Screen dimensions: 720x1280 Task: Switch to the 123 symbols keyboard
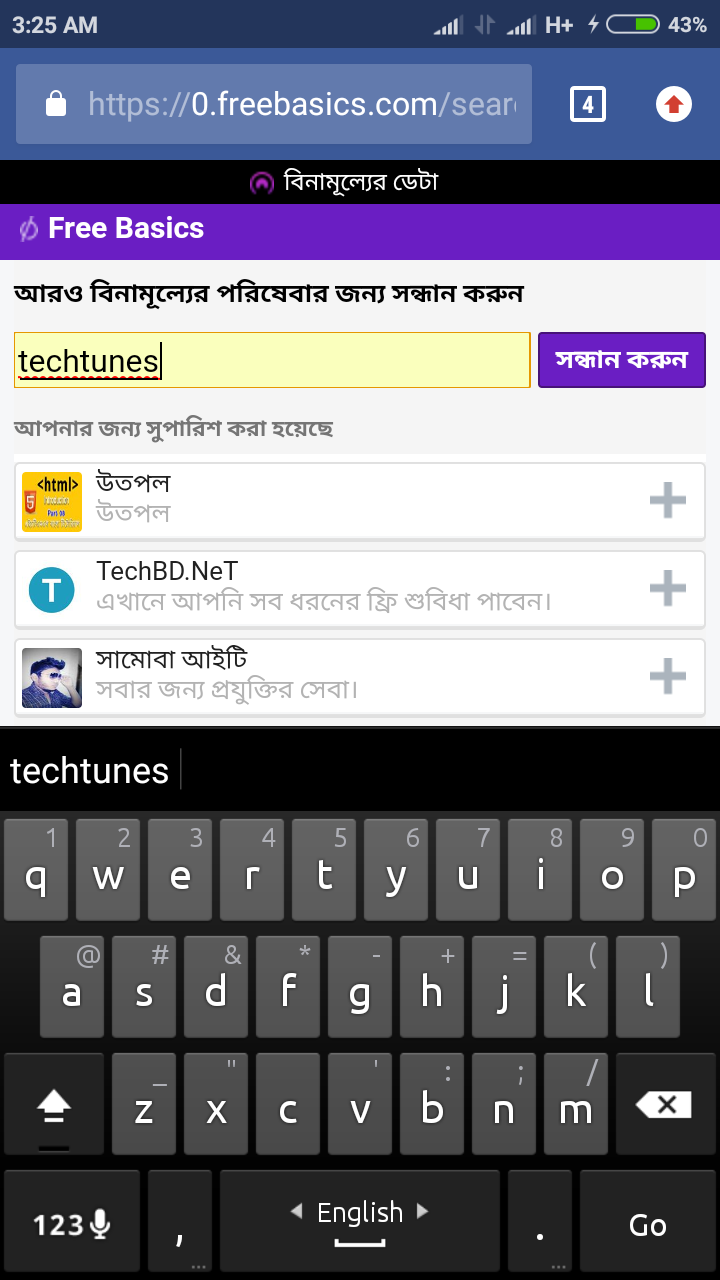coord(71,1224)
